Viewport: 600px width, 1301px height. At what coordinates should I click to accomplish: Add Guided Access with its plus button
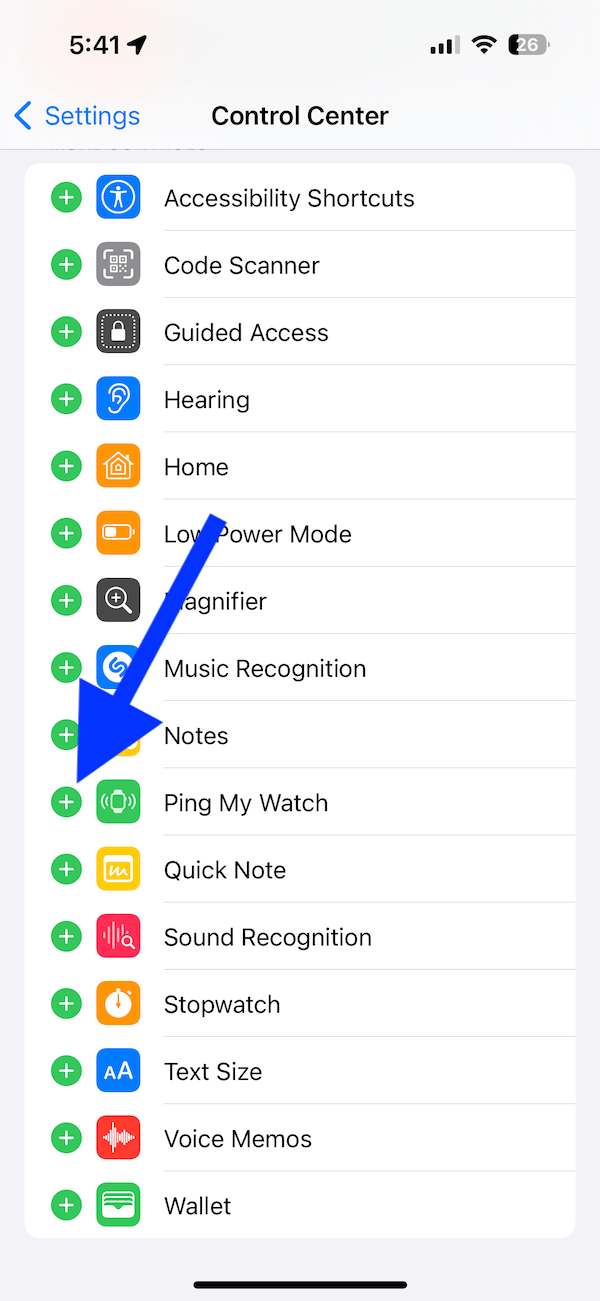coord(66,332)
